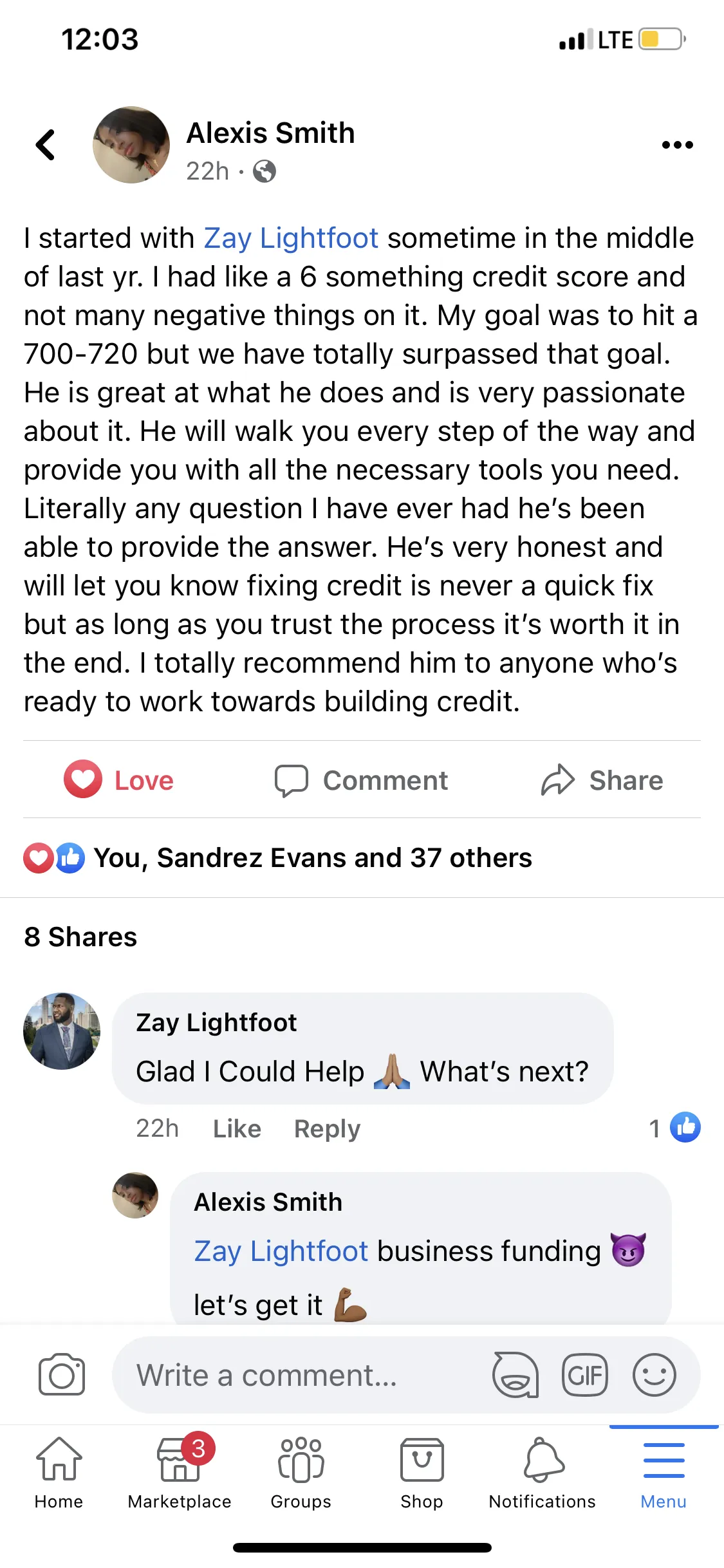
Task: Switch to the Marketplace tab
Action: [x=180, y=1471]
